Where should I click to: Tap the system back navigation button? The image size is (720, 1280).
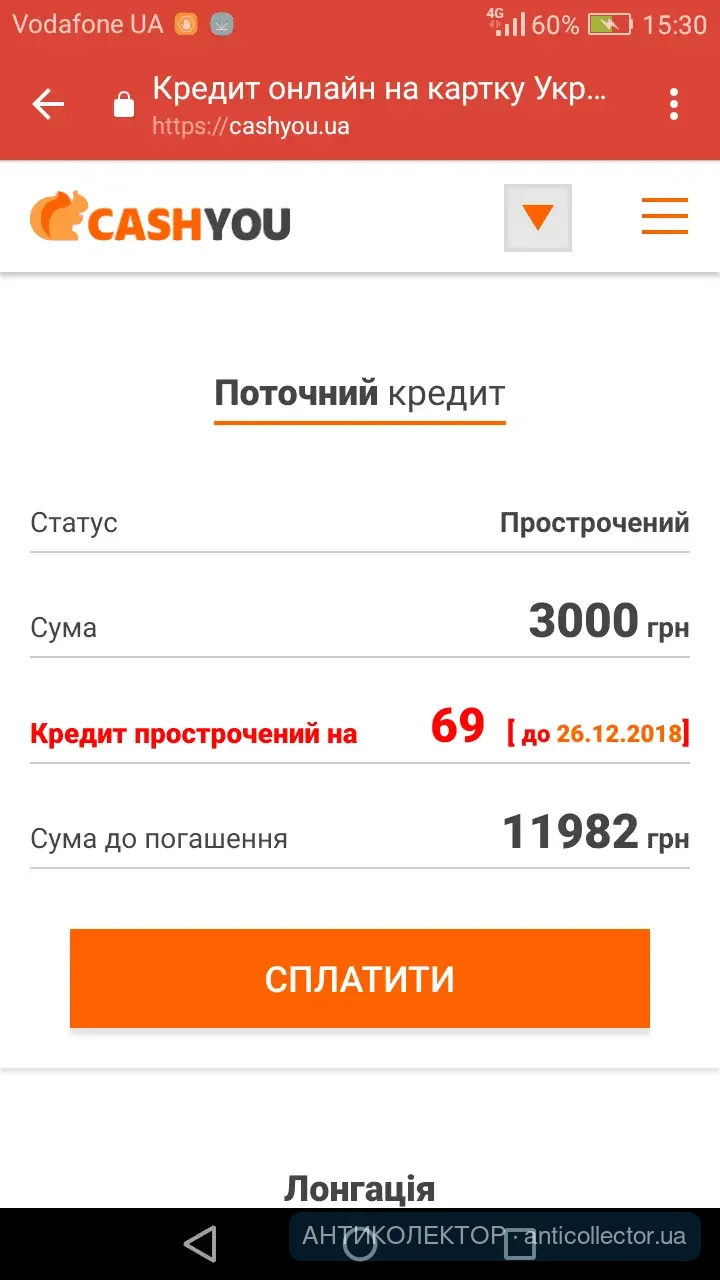click(x=201, y=1244)
